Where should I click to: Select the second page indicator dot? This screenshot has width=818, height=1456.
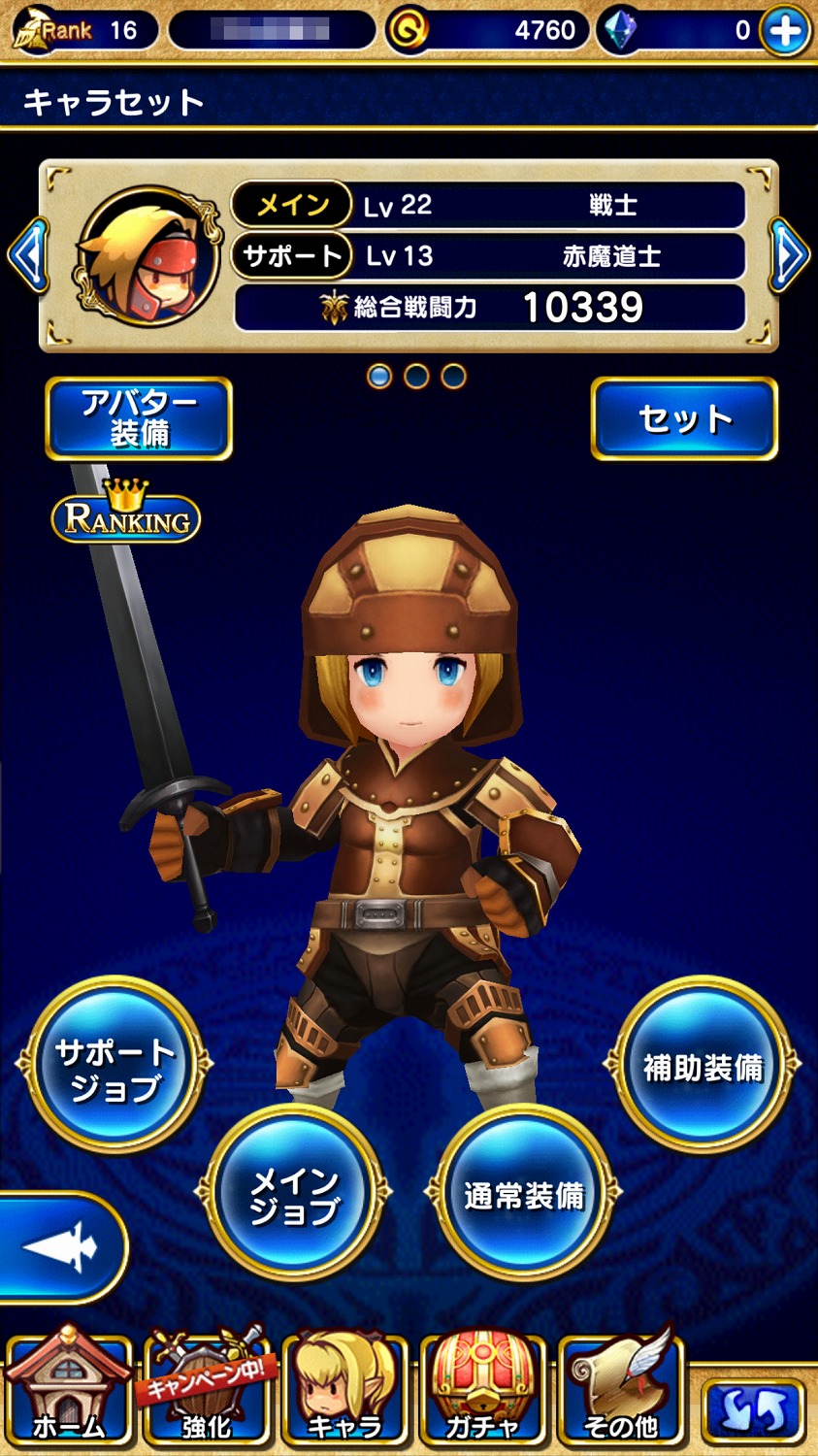click(x=416, y=376)
